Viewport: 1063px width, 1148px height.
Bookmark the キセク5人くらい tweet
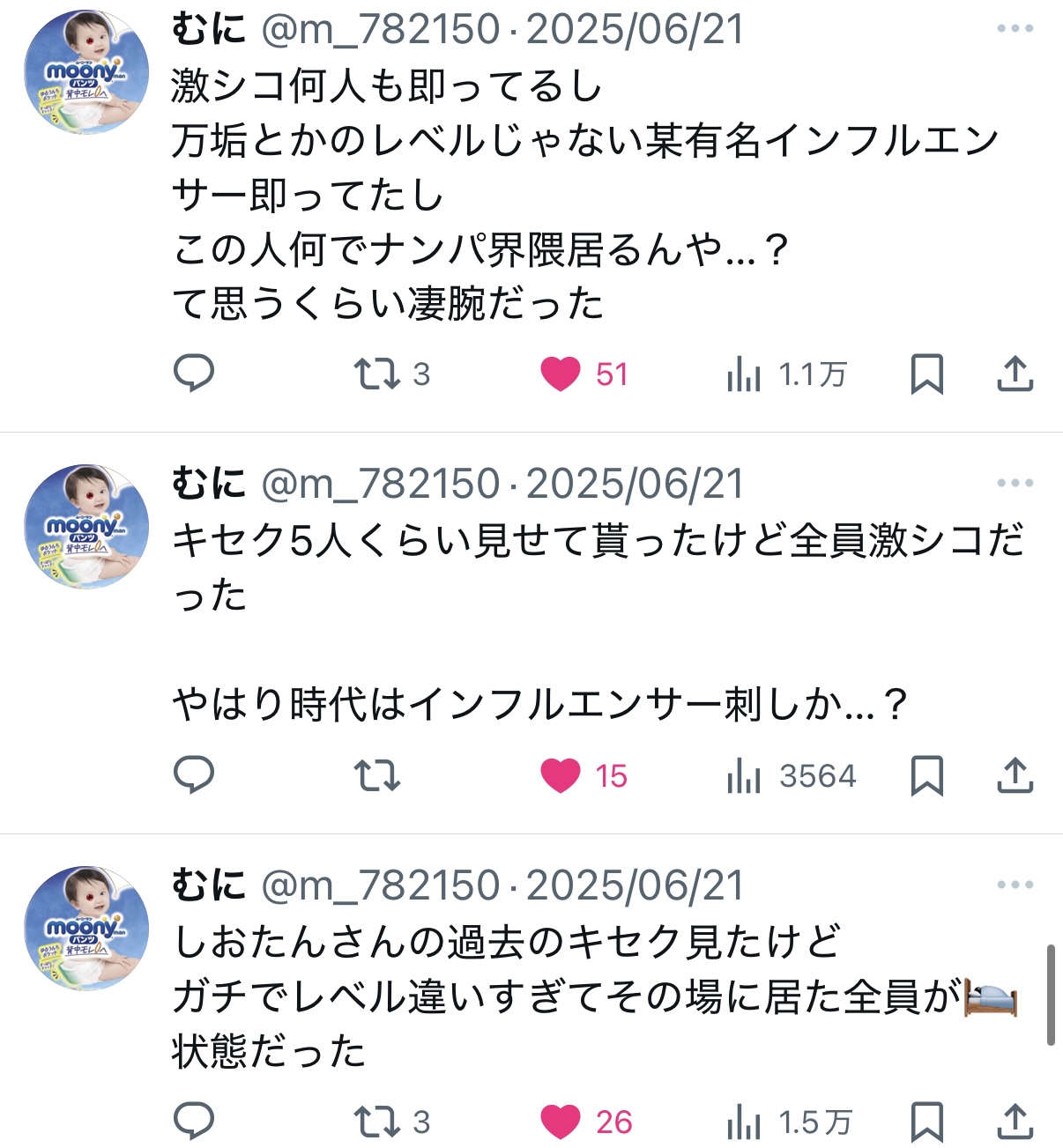926,775
